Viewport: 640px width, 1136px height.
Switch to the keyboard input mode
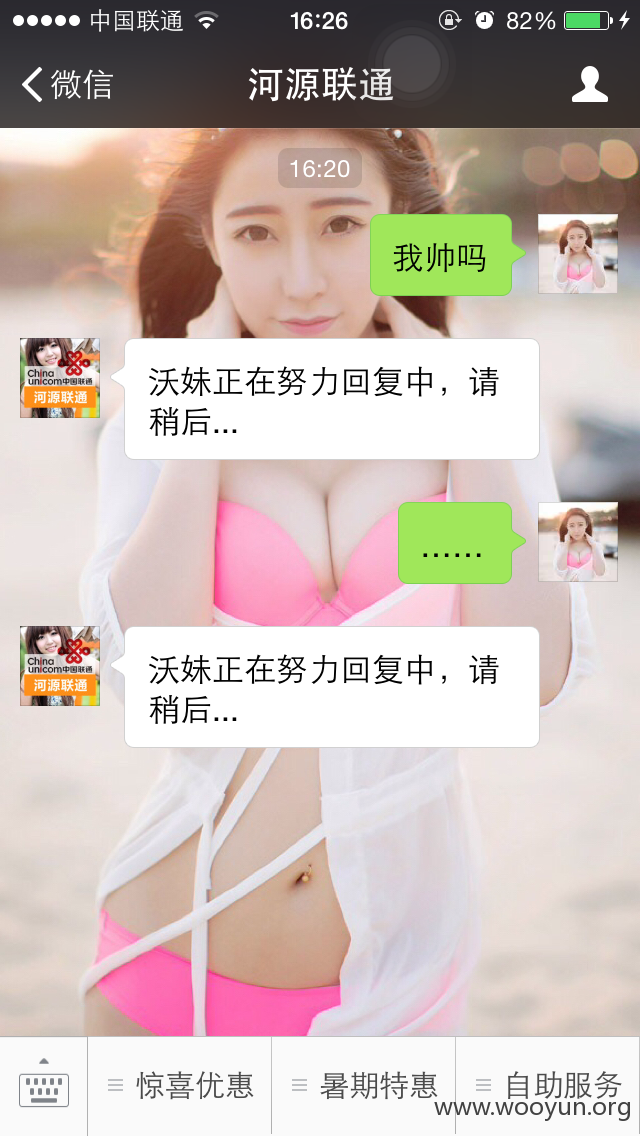[43, 1084]
